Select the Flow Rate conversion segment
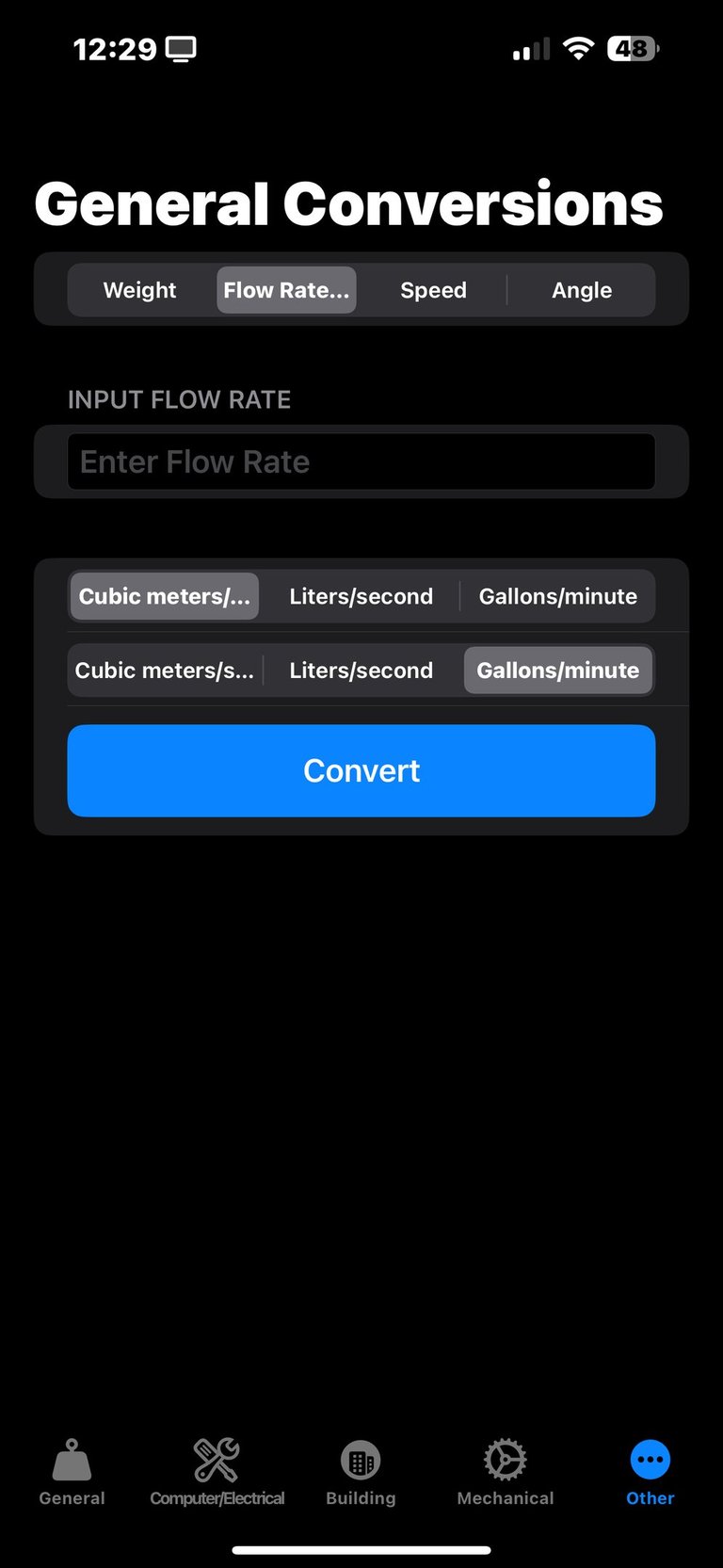Image resolution: width=723 pixels, height=1568 pixels. click(x=286, y=290)
